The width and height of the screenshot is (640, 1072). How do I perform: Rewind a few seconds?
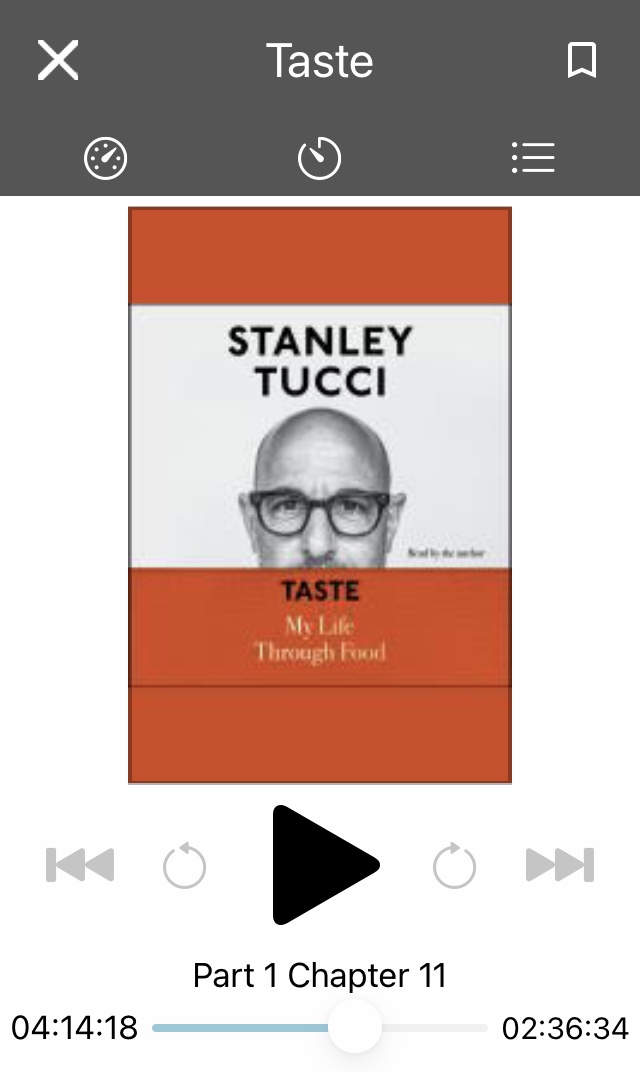(x=185, y=866)
